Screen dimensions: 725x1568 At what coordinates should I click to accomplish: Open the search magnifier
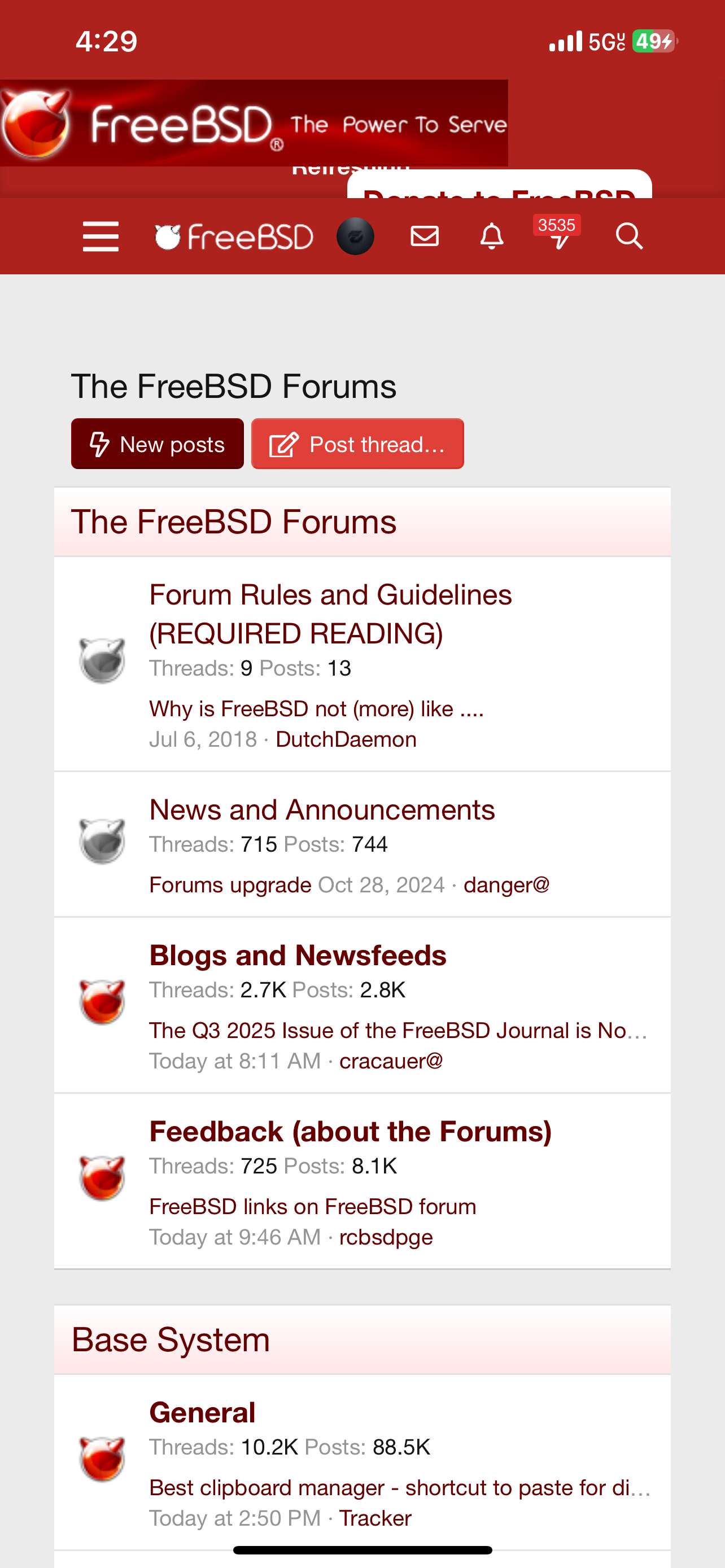click(x=629, y=236)
